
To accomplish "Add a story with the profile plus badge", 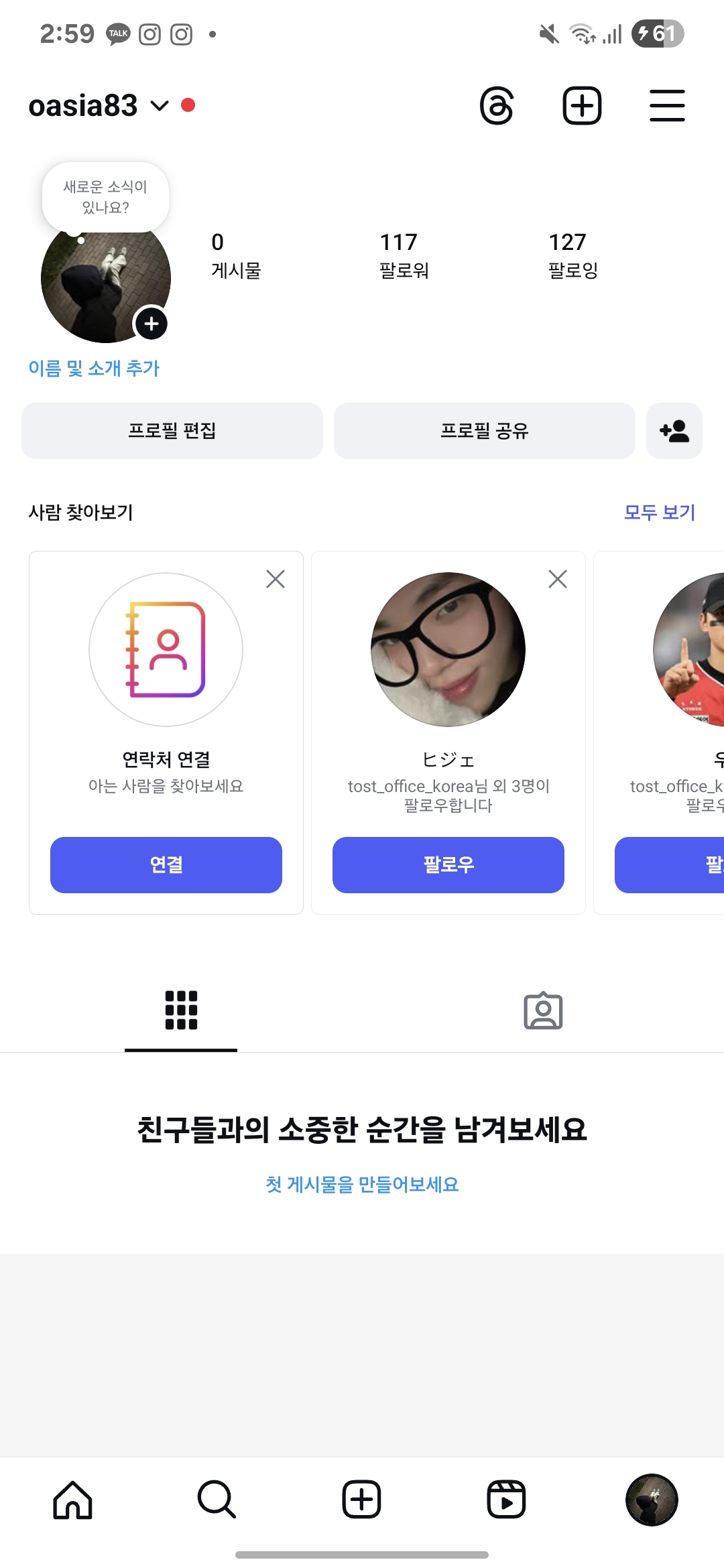I will point(152,324).
